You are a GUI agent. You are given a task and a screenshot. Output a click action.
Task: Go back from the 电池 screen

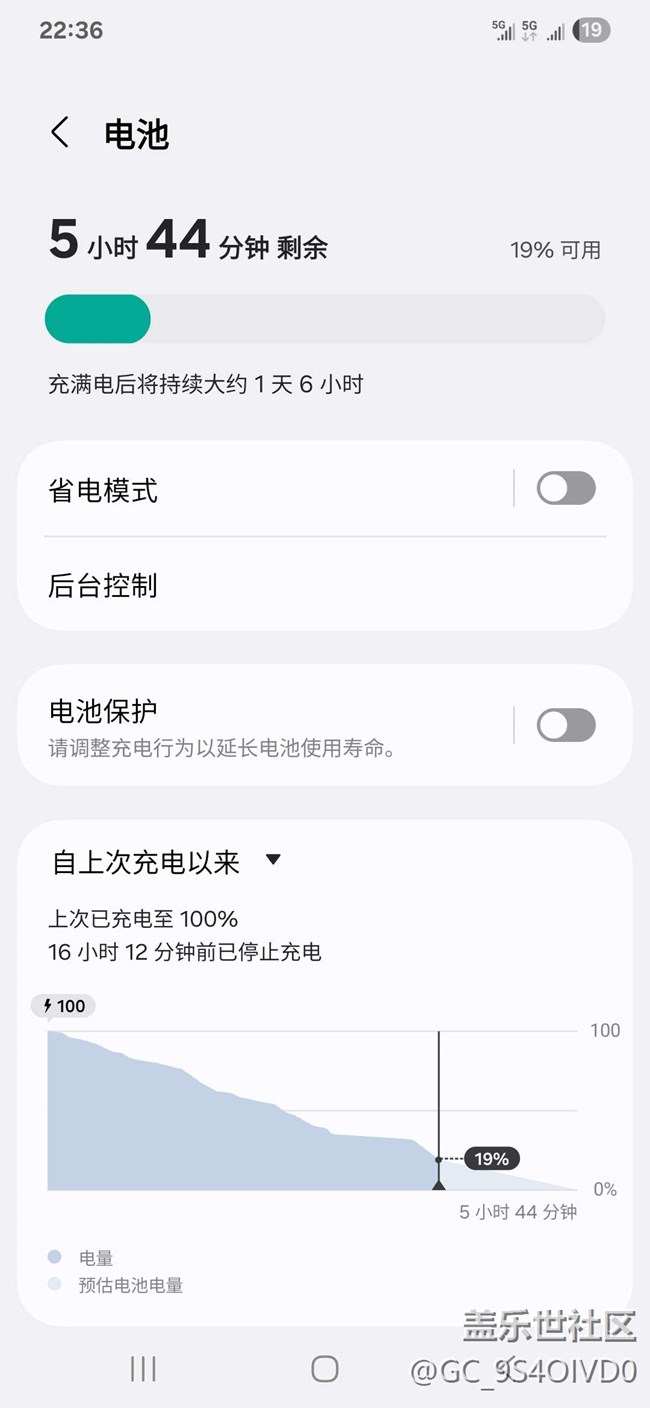click(x=60, y=133)
